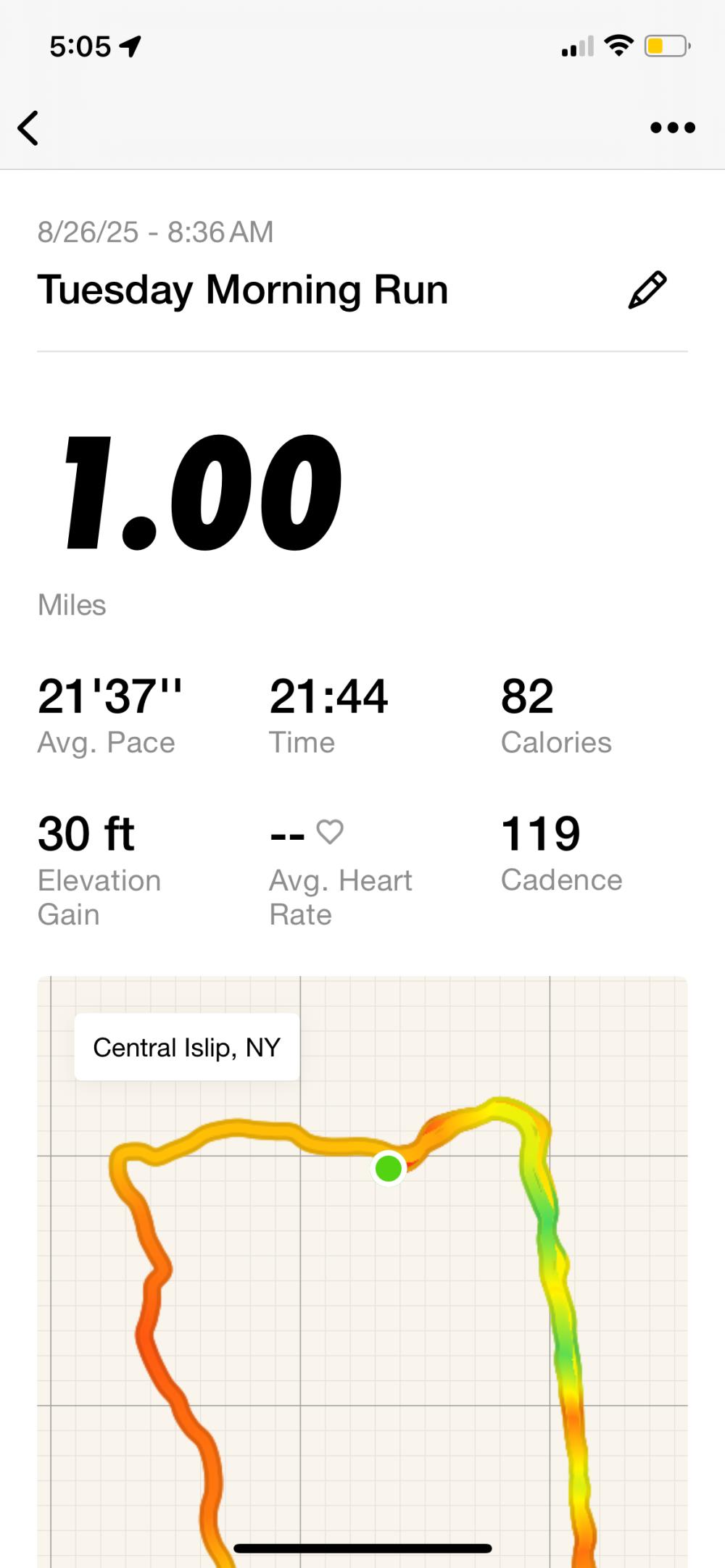Viewport: 725px width, 1568px height.
Task: Open the three-dot overflow menu
Action: 672,128
